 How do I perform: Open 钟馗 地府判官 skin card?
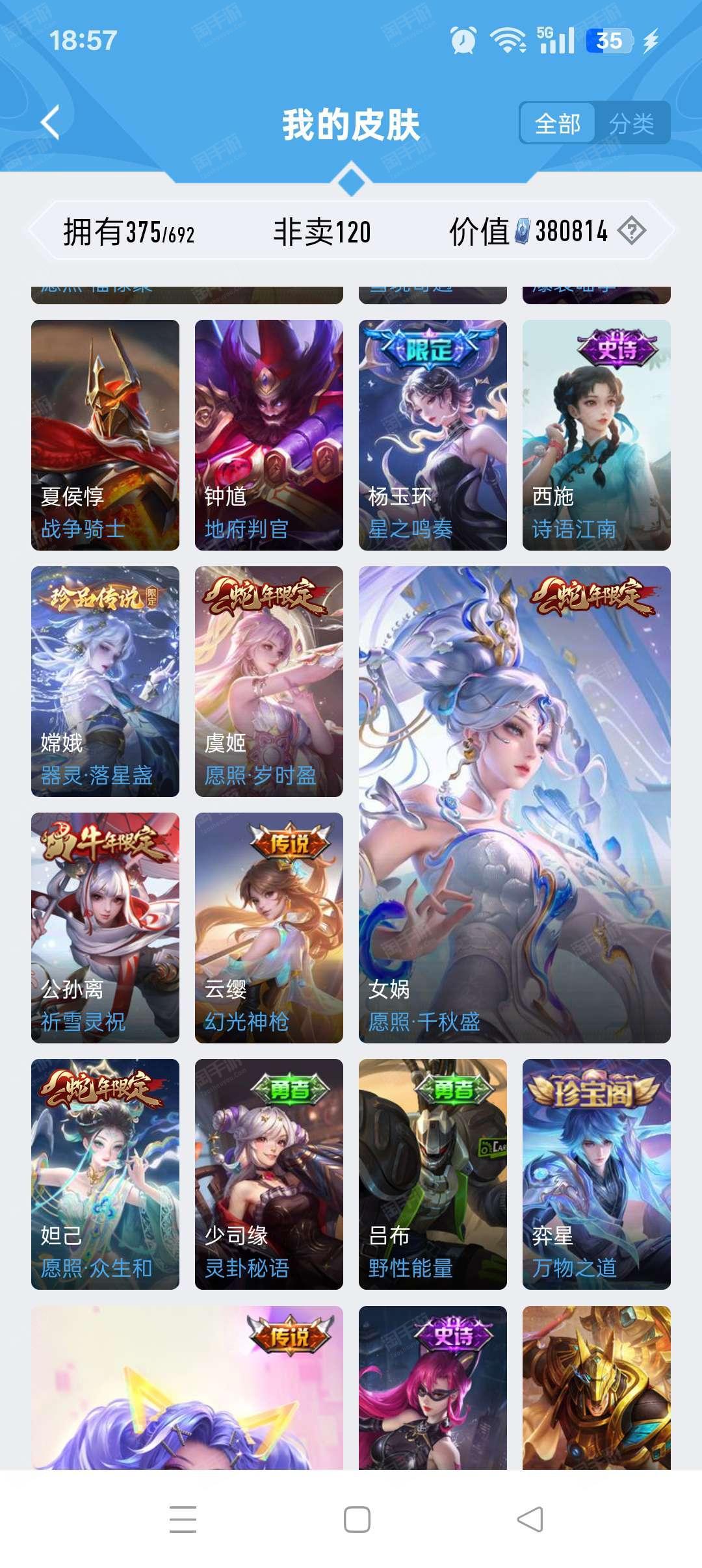tap(269, 435)
